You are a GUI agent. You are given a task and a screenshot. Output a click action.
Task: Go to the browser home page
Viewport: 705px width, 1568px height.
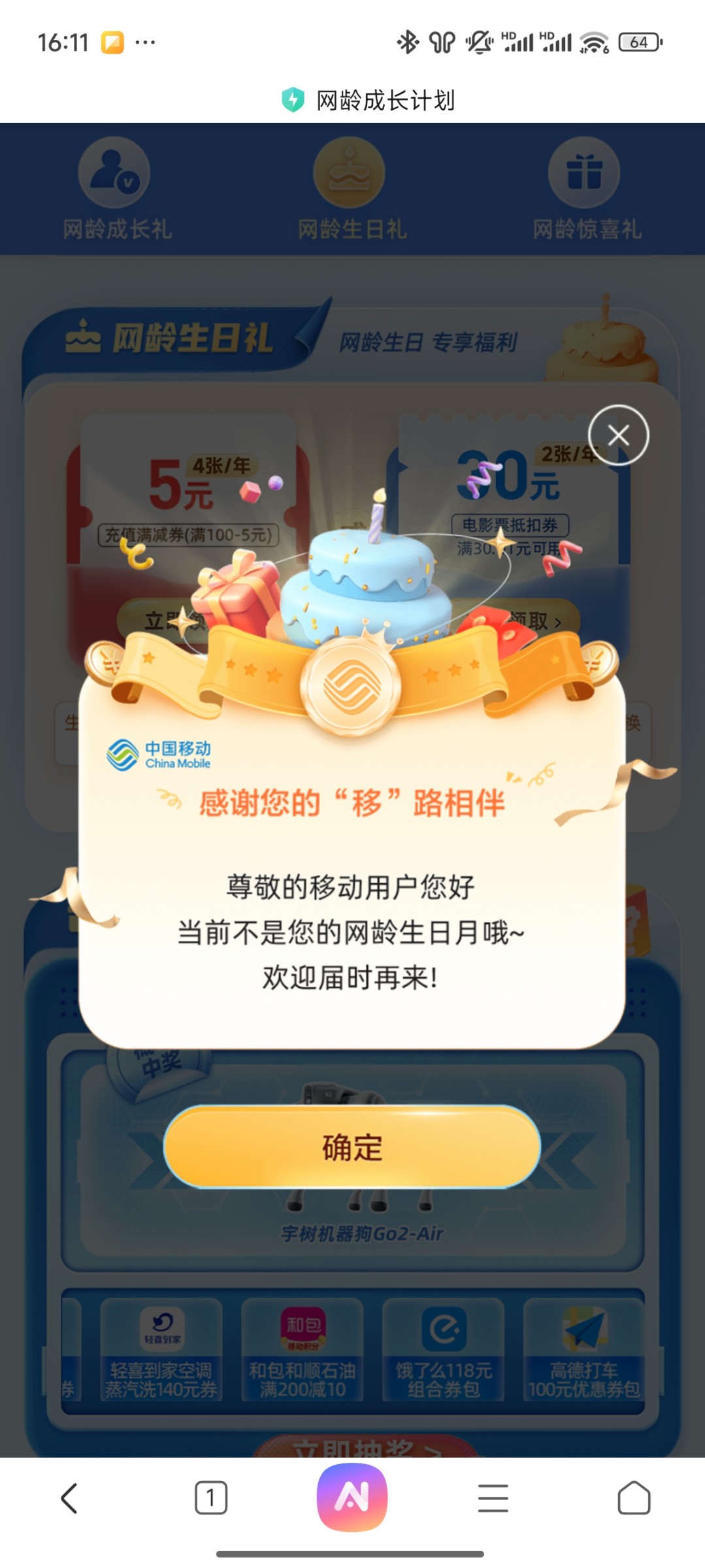(x=633, y=1498)
